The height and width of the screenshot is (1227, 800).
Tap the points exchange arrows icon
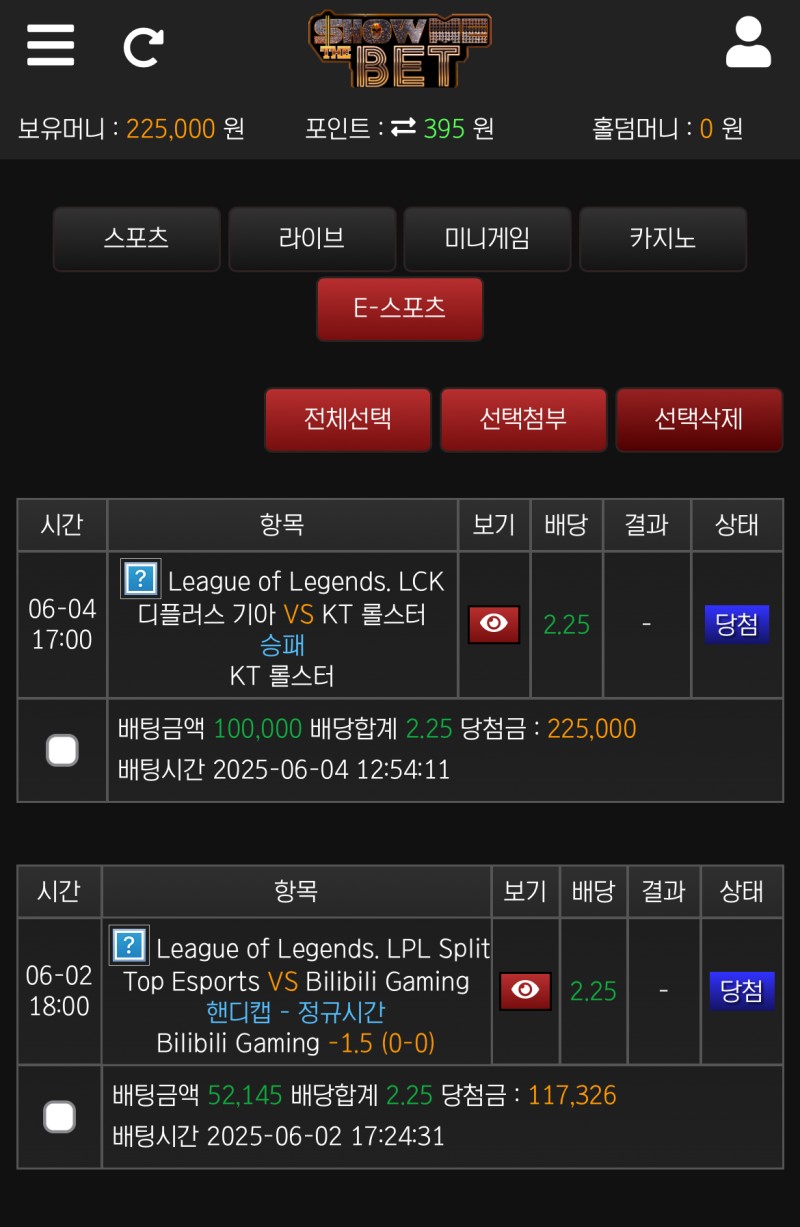point(403,128)
